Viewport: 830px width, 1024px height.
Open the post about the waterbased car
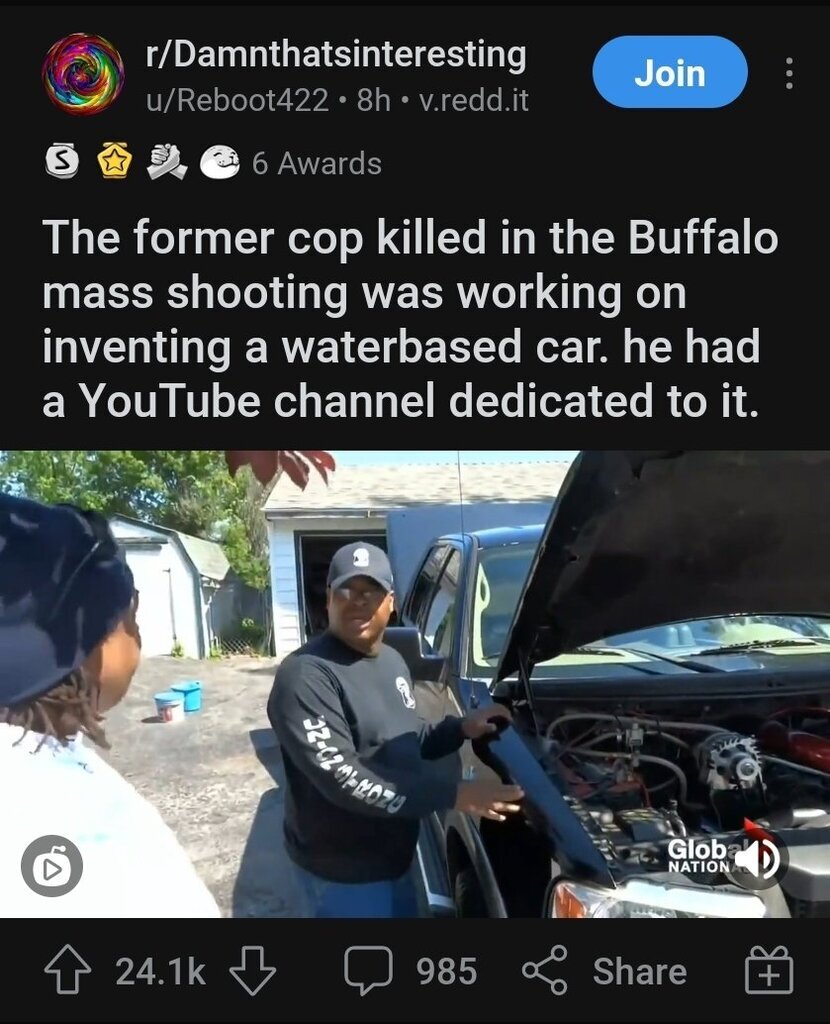click(x=410, y=320)
